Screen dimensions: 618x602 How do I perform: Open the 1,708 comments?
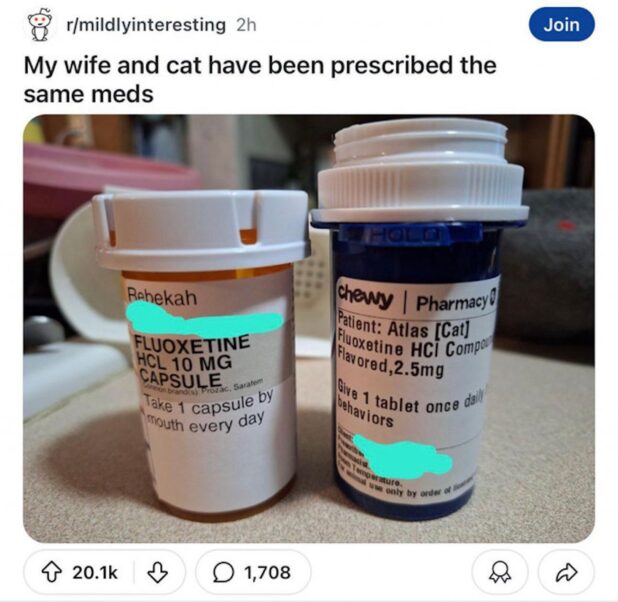253,572
